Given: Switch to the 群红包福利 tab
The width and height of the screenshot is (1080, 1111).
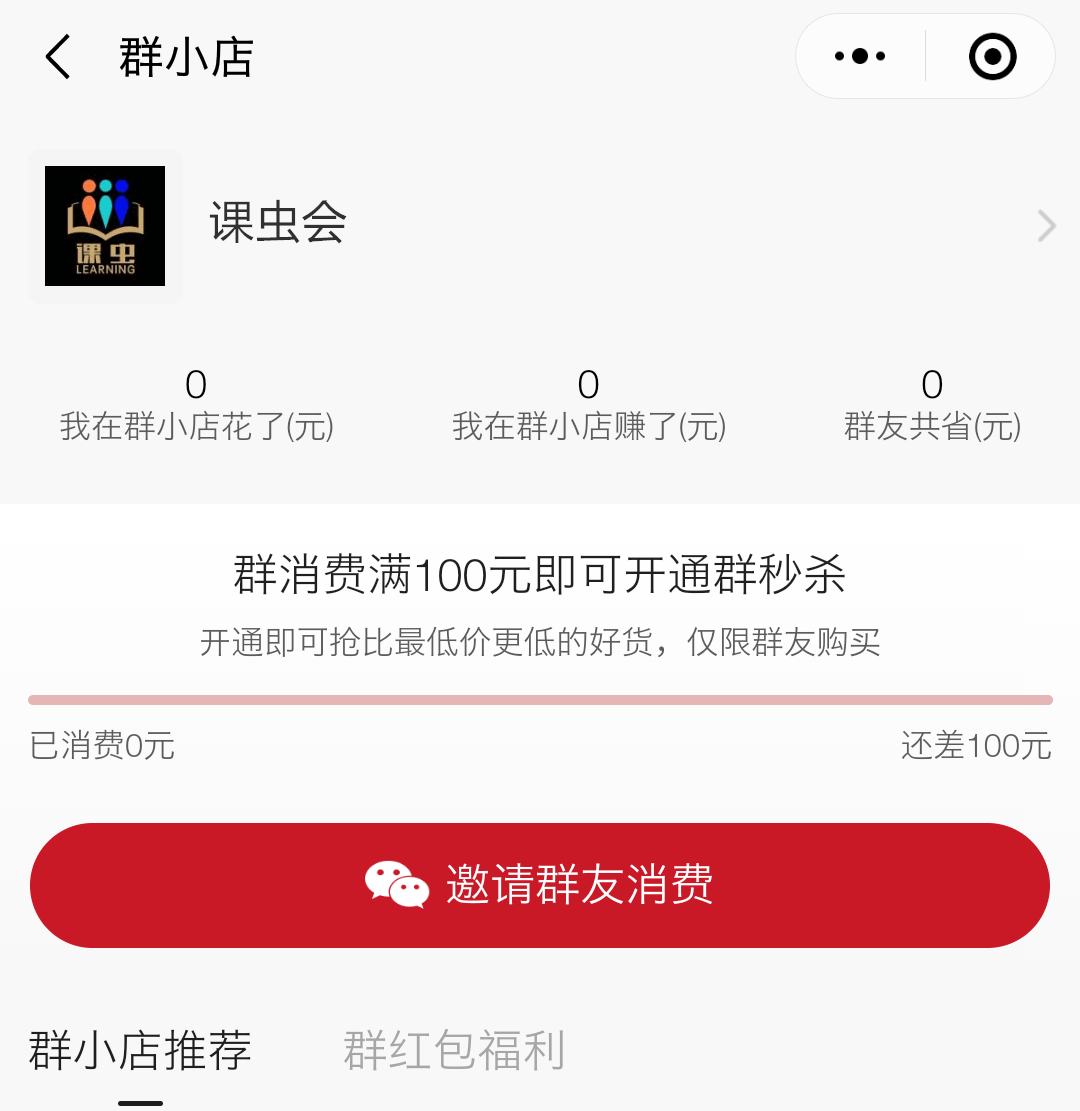Looking at the screenshot, I should pos(454,1051).
